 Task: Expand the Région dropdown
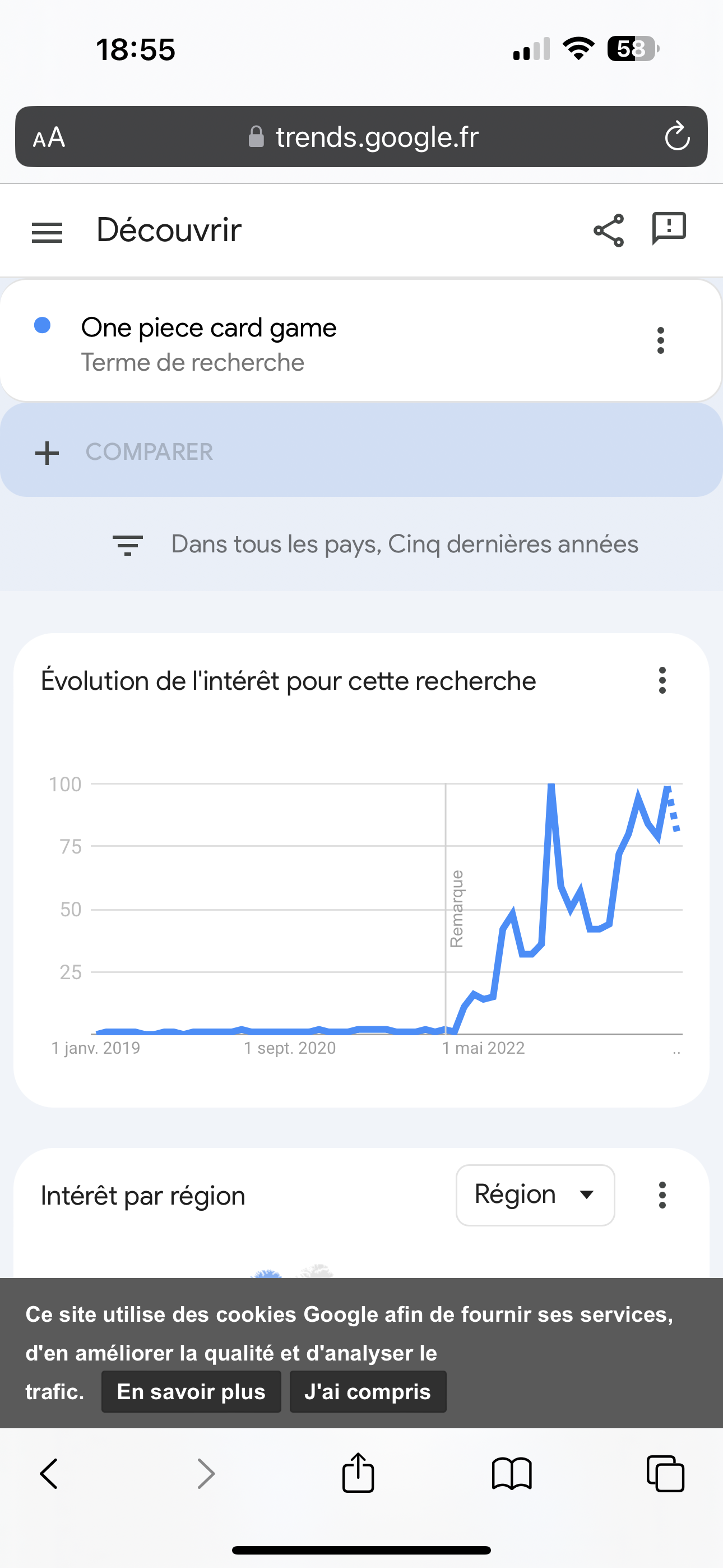[535, 1196]
